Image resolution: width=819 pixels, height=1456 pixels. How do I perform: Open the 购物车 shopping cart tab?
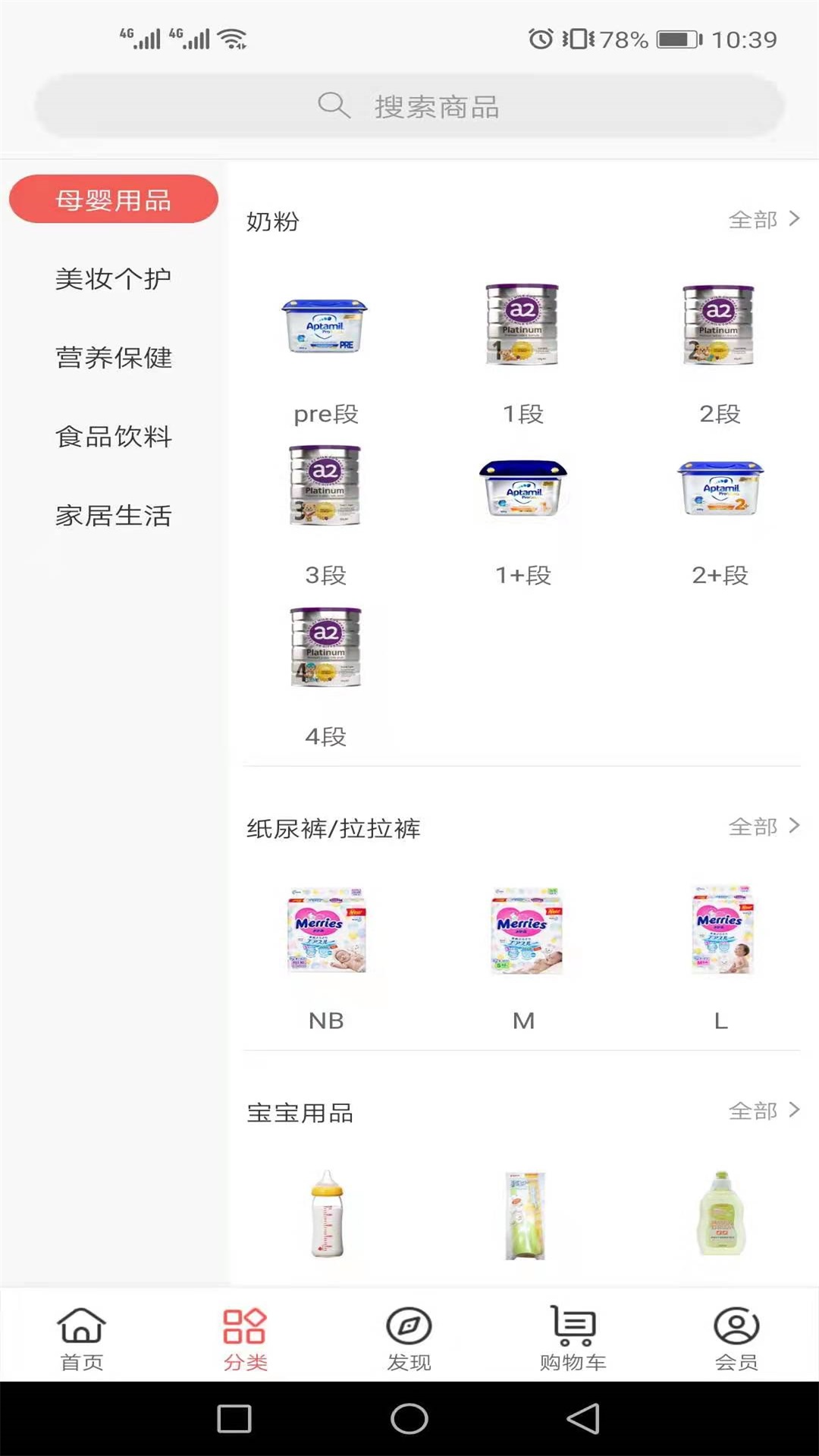pos(573,1338)
